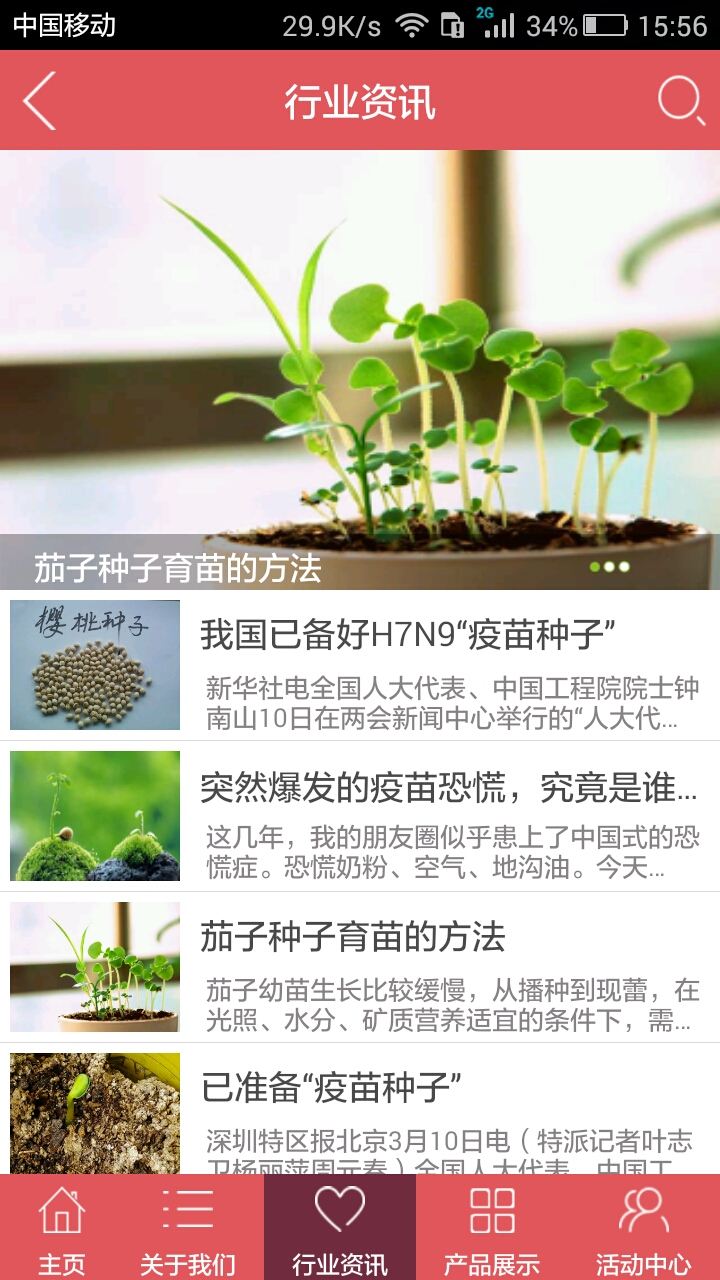Open the 活动中心 tab

pyautogui.click(x=643, y=1228)
